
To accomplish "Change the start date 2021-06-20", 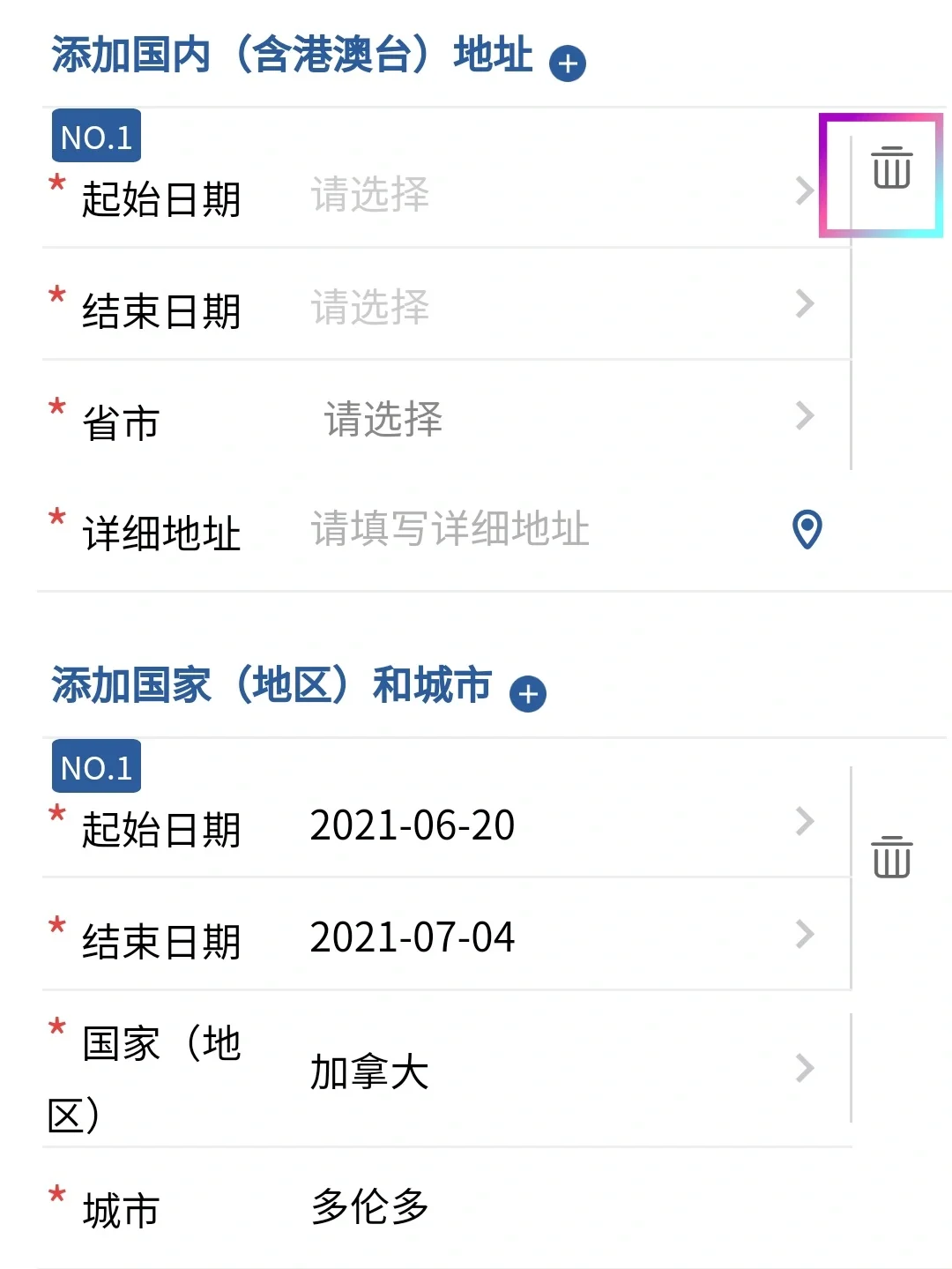I will pyautogui.click(x=555, y=825).
